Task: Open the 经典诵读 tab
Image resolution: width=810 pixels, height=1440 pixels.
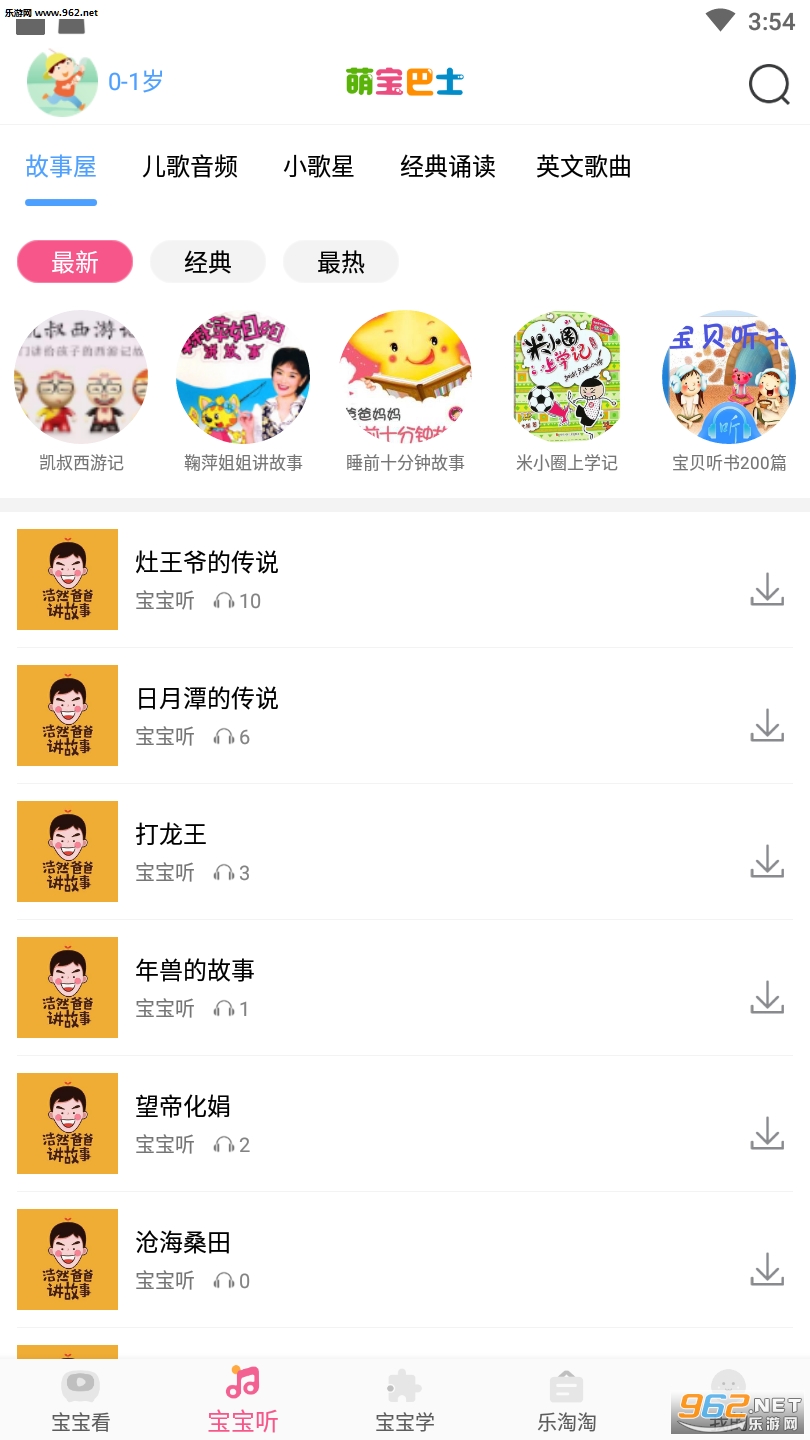Action: (x=447, y=167)
